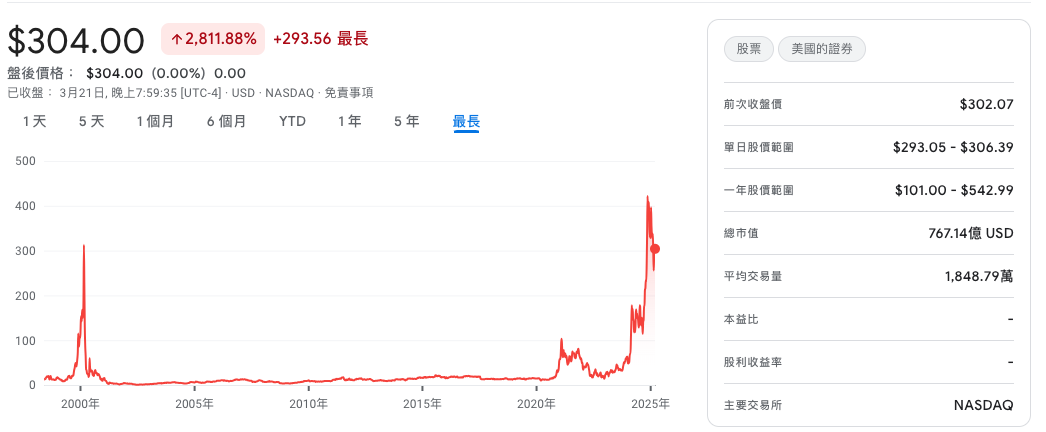The image size is (1046, 432).
Task: Switch chart to 5 年
Action: [x=406, y=122]
